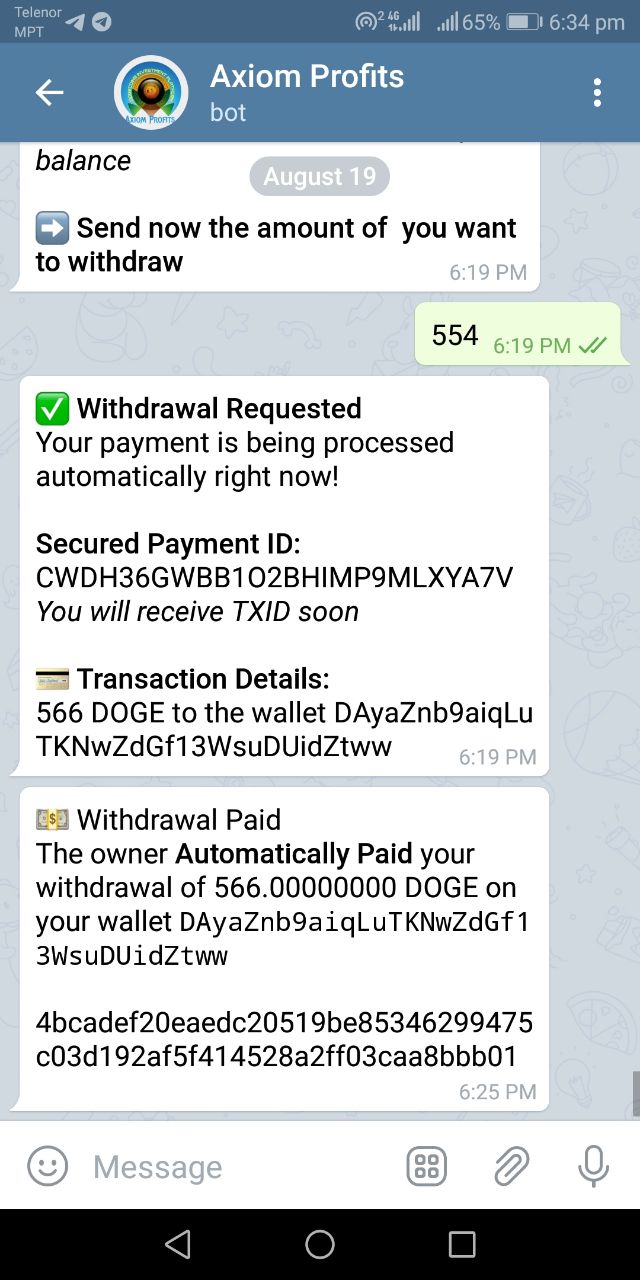Open recent apps from navigation bar

pyautogui.click(x=462, y=1244)
